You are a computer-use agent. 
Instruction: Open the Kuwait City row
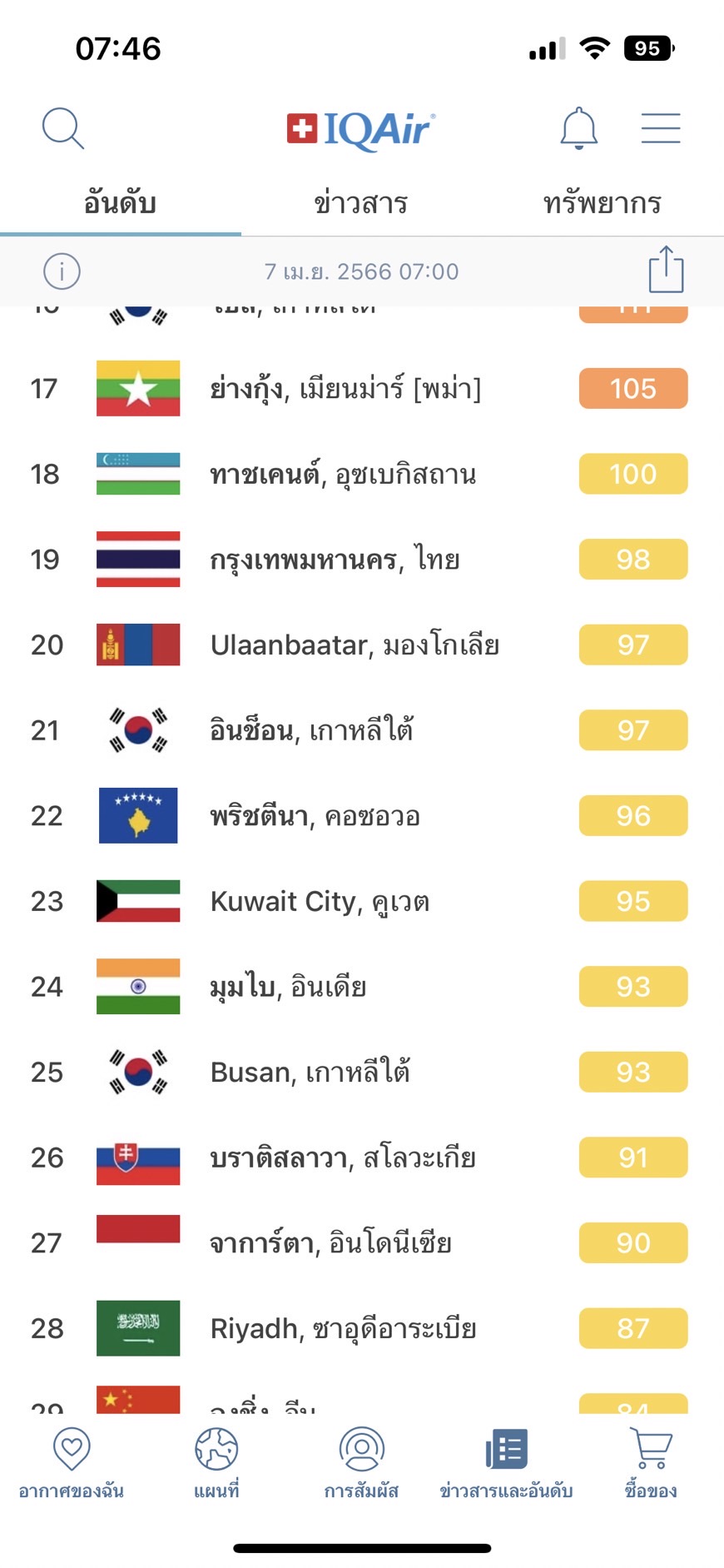(320, 901)
